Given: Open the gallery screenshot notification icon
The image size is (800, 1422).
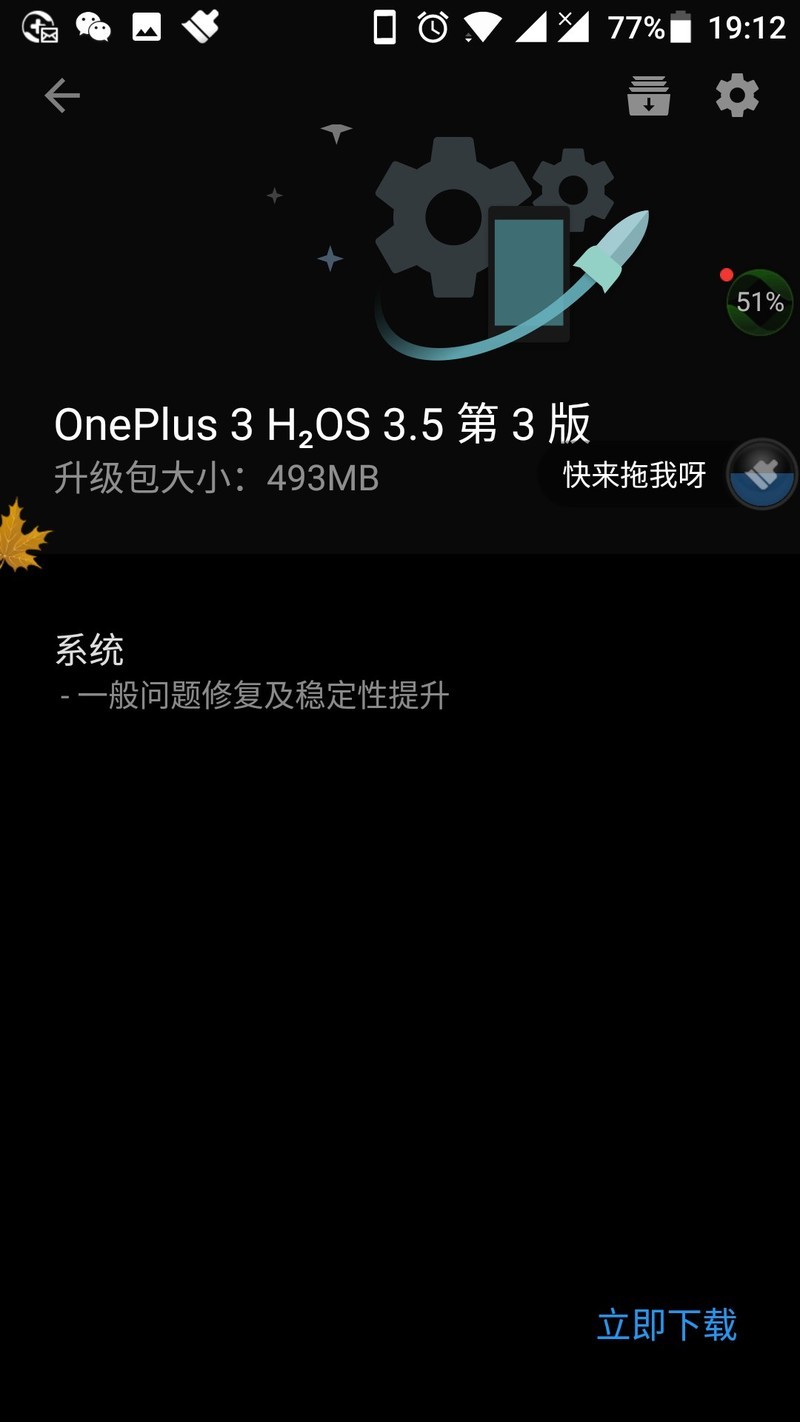Looking at the screenshot, I should [x=145, y=27].
